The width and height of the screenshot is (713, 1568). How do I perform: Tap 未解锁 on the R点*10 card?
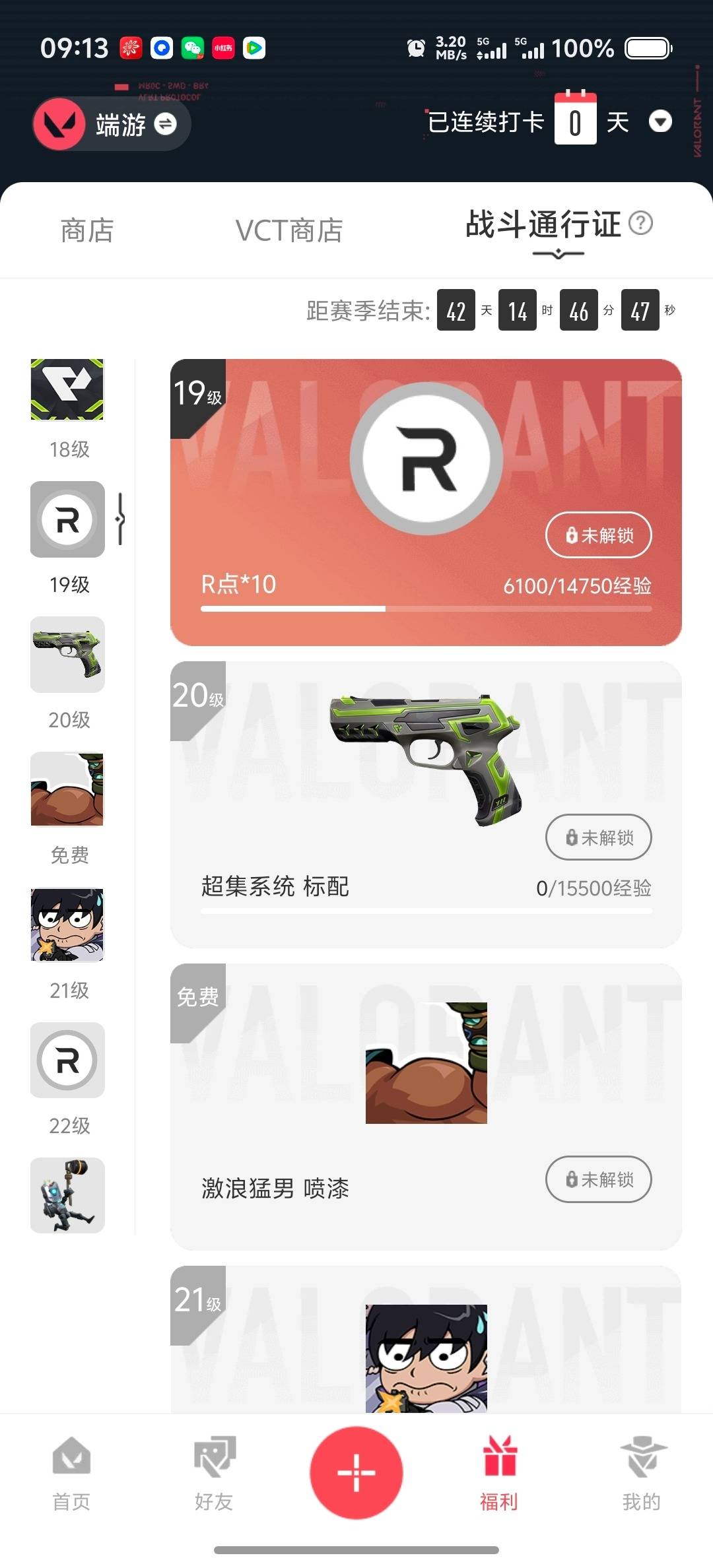[x=598, y=535]
